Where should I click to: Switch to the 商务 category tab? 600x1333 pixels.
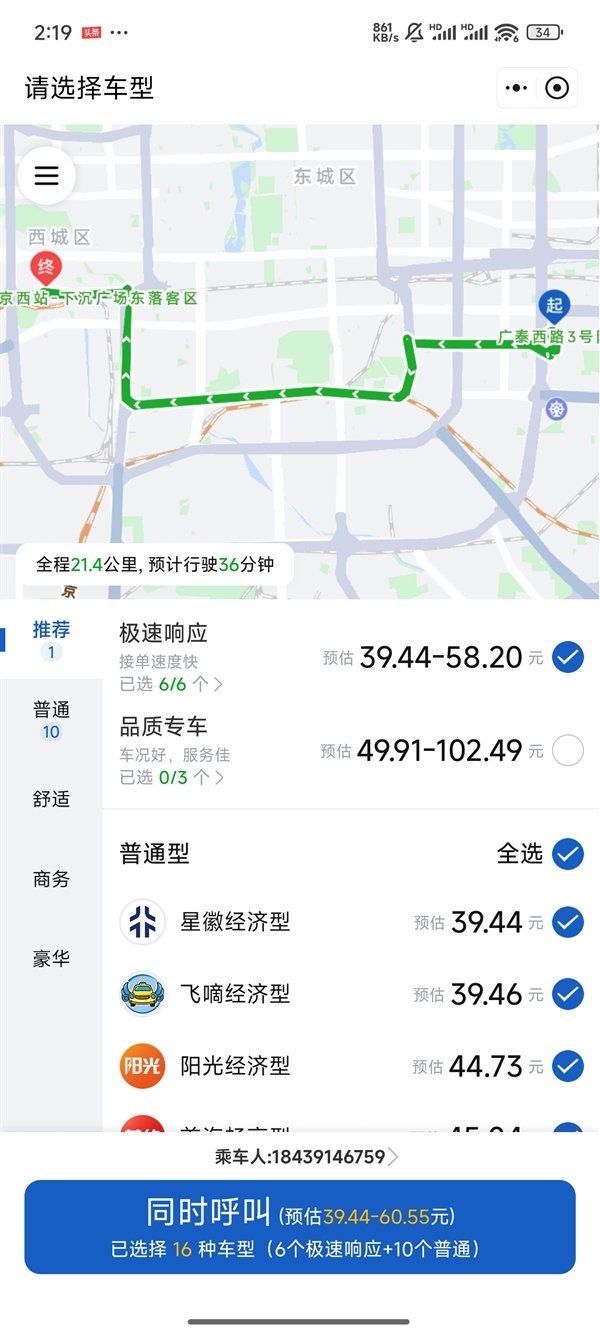point(51,878)
